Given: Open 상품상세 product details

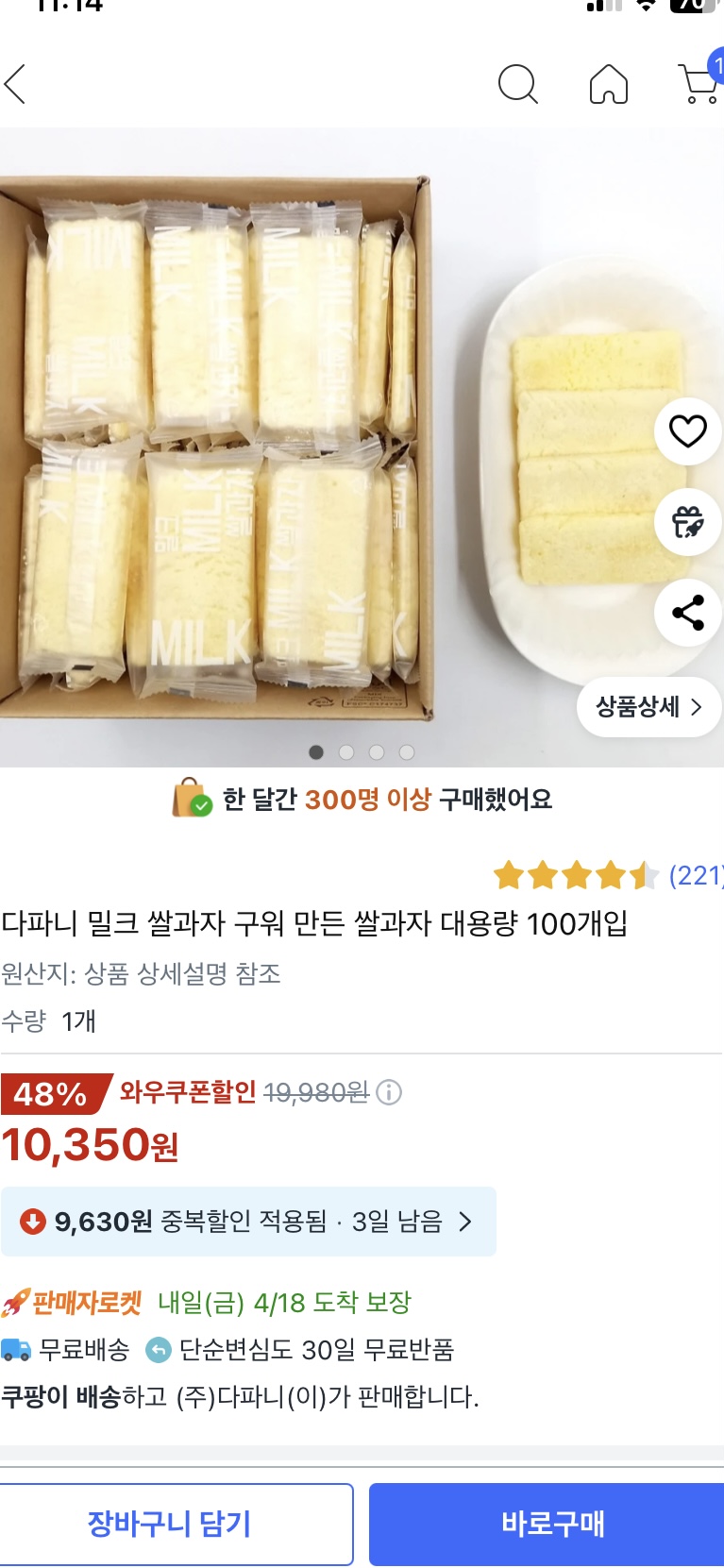Looking at the screenshot, I should point(648,706).
